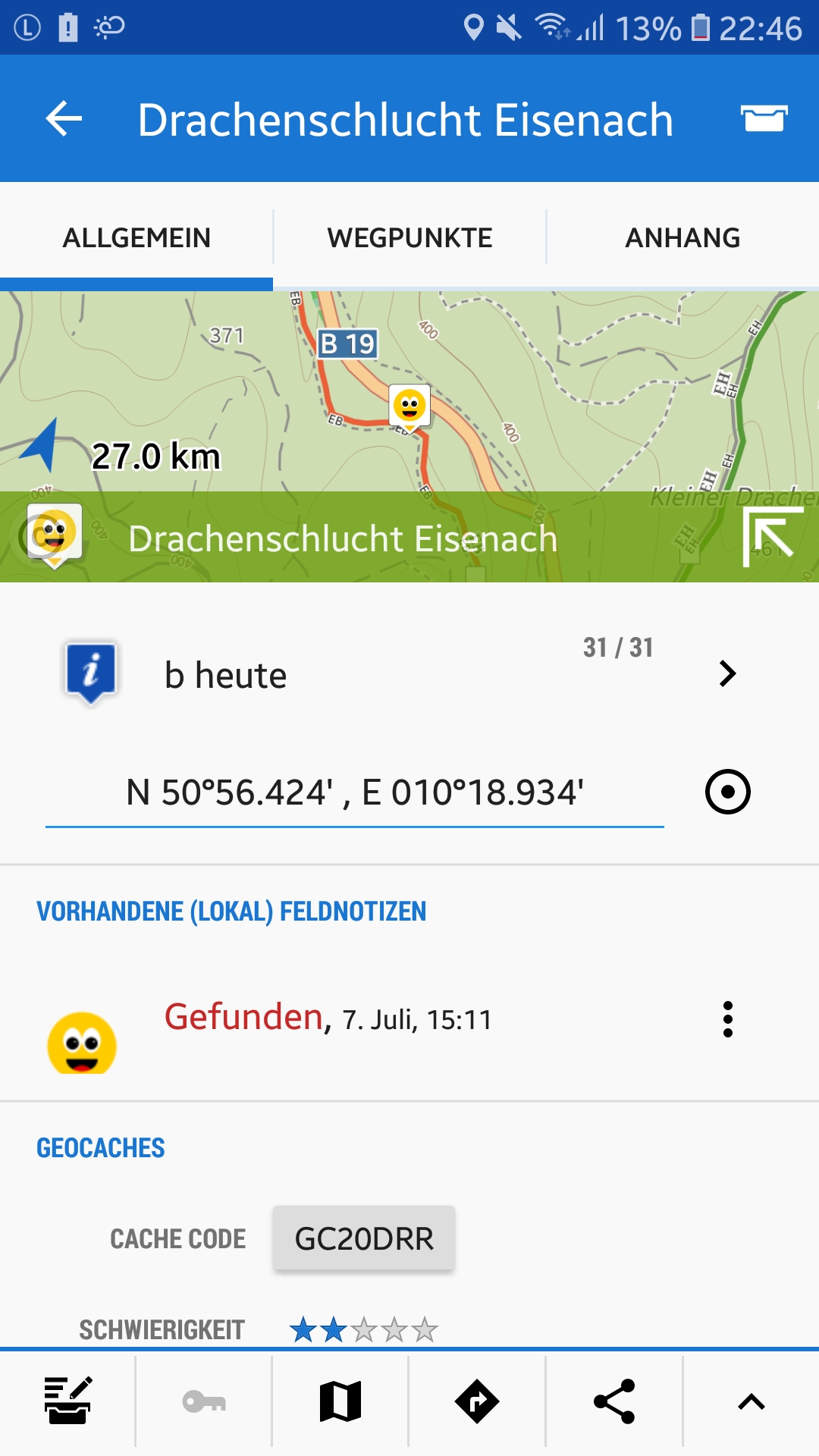Screen dimensions: 819x1456
Task: Tap the key icon in bottom toolbar
Action: pyautogui.click(x=204, y=1401)
